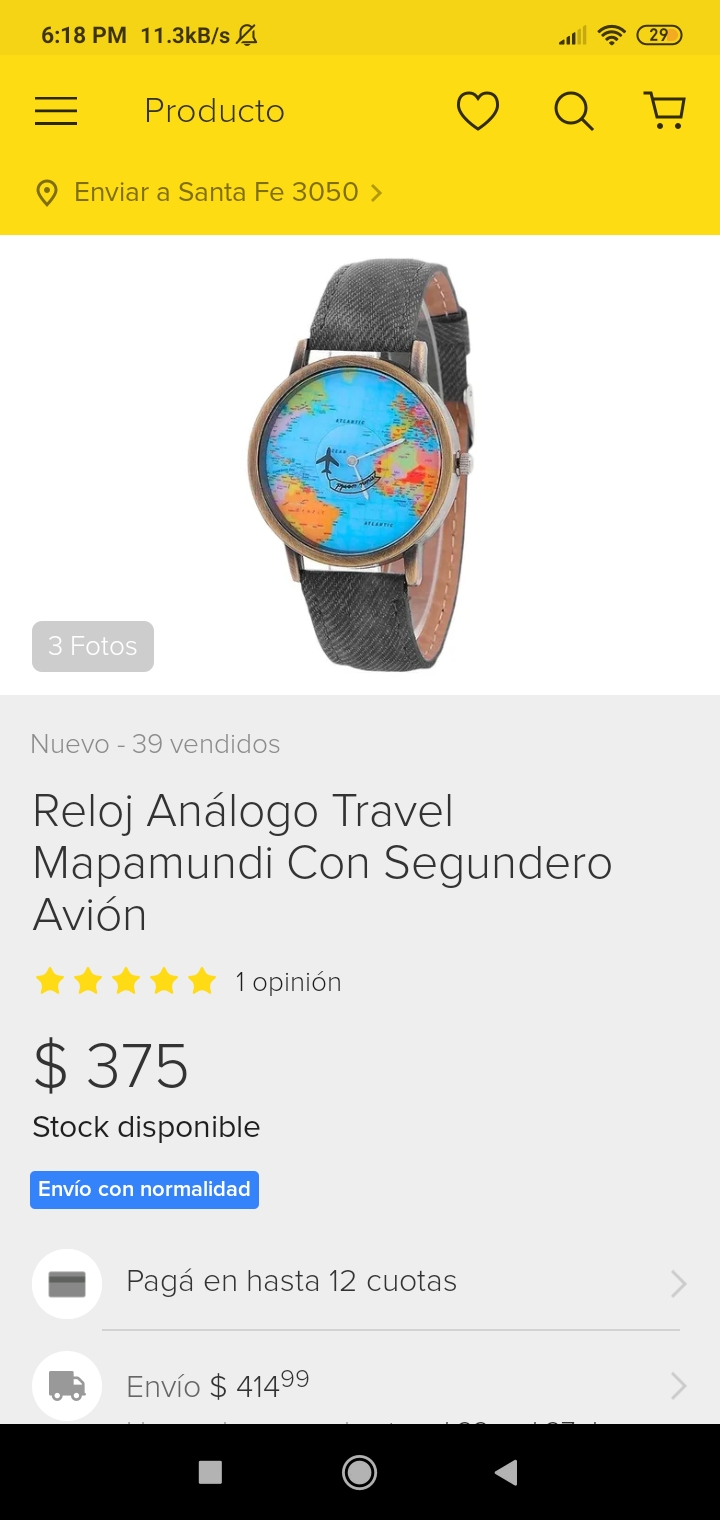This screenshot has height=1520, width=720.
Task: Open the 1 opinión reviews
Action: (288, 982)
